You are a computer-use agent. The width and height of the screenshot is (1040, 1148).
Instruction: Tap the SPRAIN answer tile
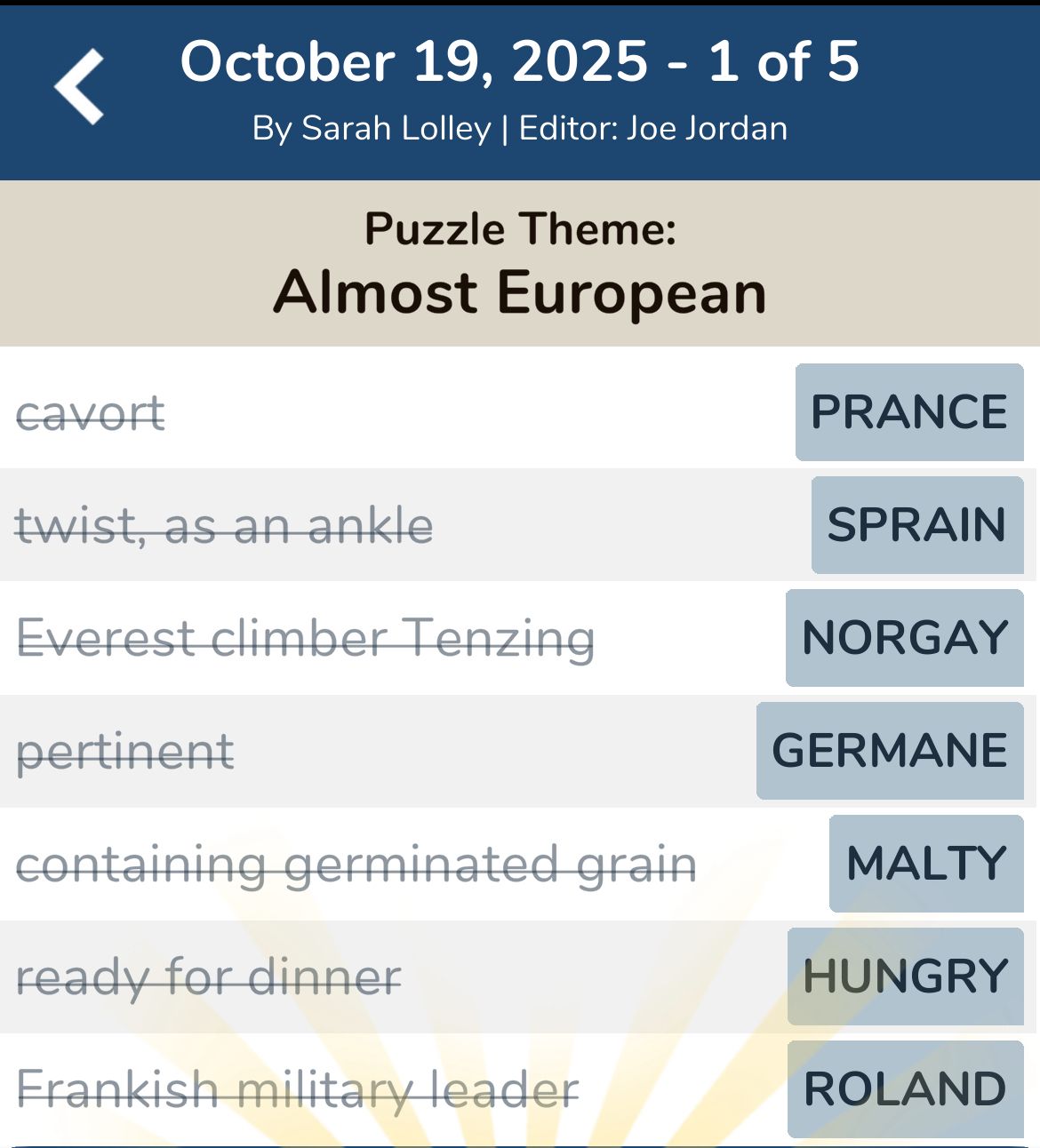(x=916, y=525)
